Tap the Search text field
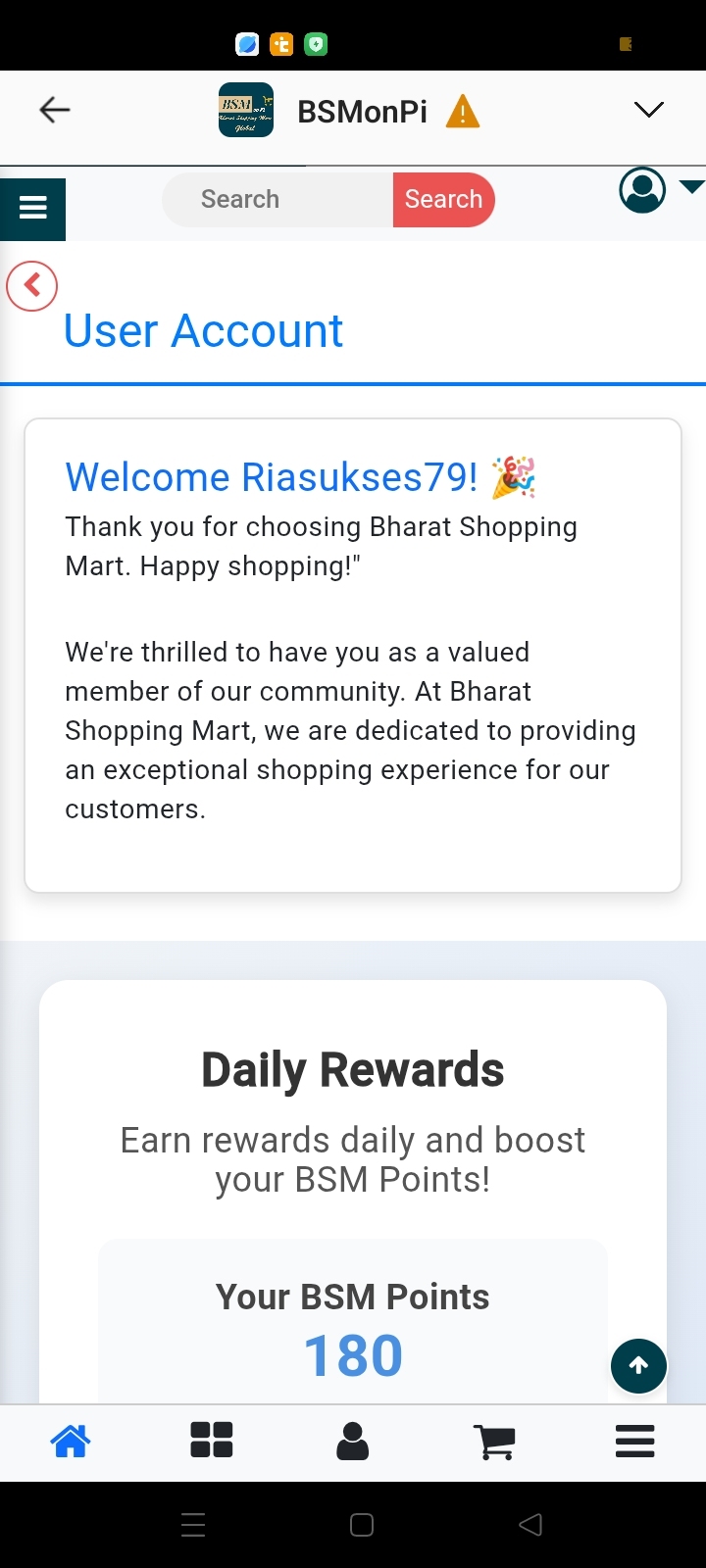Screen dimensions: 706x1568 coord(277,200)
